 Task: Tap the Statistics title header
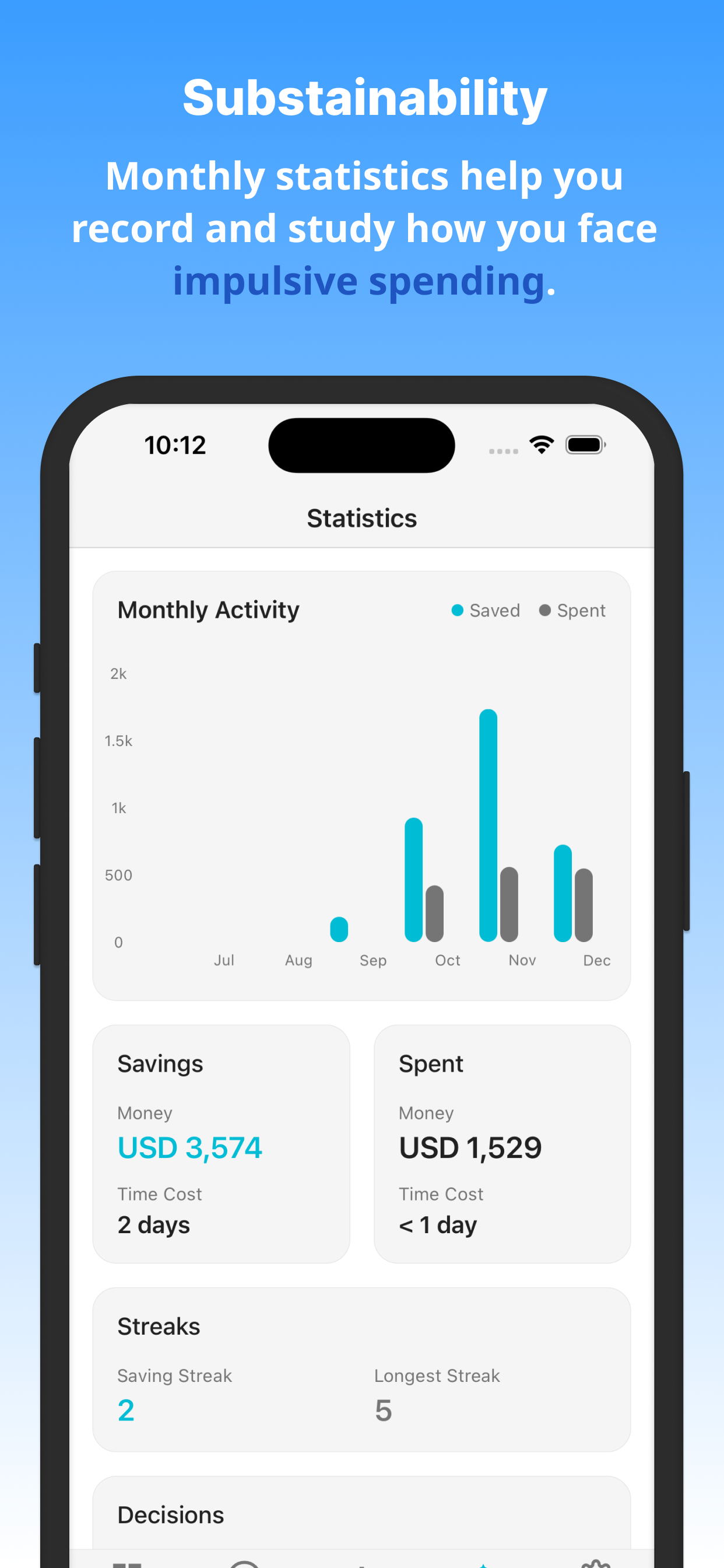[361, 518]
